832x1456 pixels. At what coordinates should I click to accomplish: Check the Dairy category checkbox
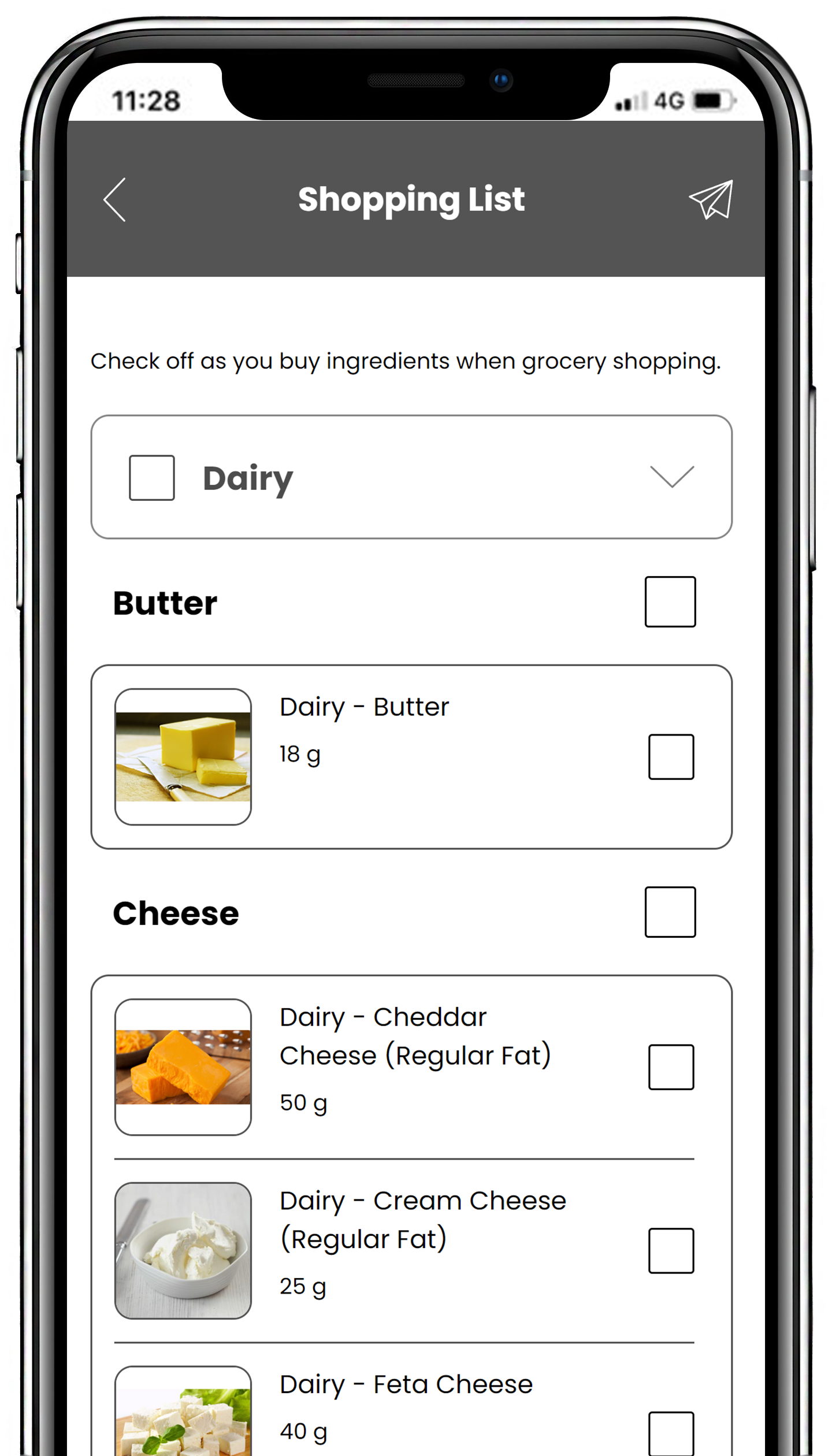[x=151, y=478]
